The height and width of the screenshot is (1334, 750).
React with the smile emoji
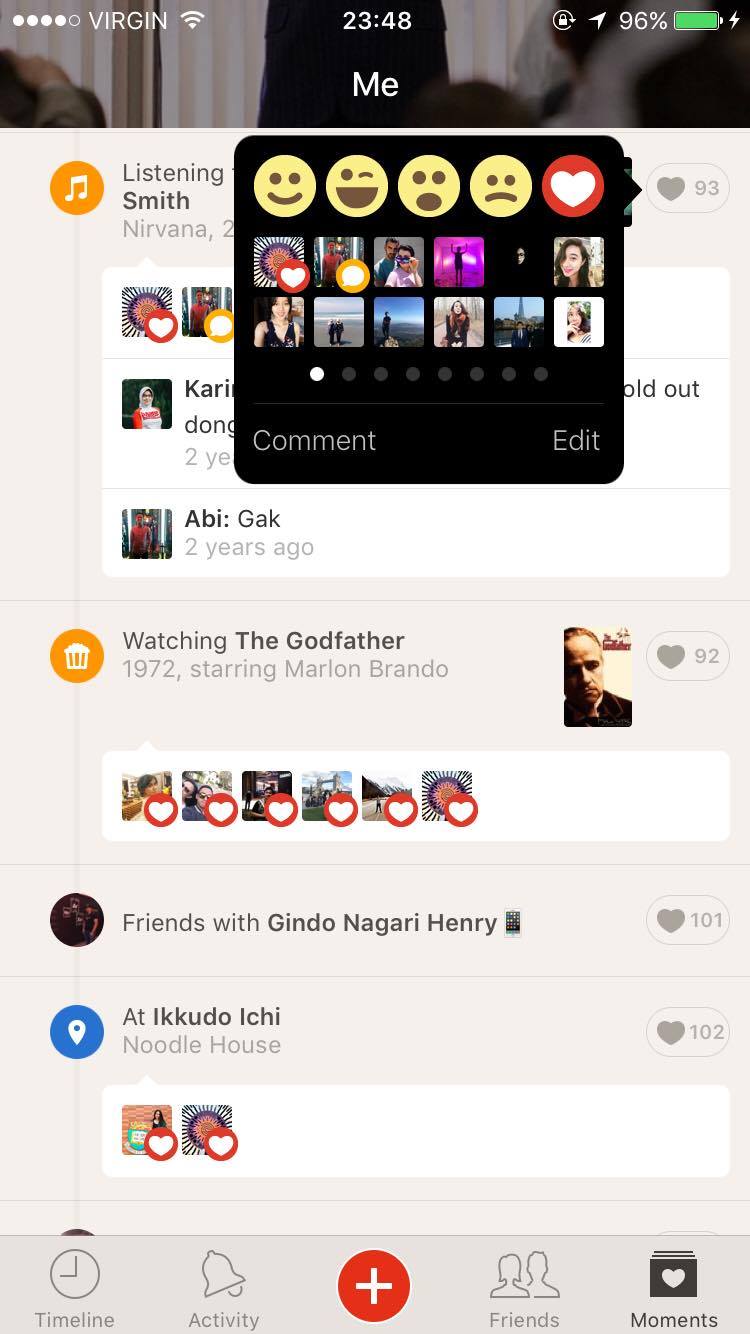click(285, 186)
